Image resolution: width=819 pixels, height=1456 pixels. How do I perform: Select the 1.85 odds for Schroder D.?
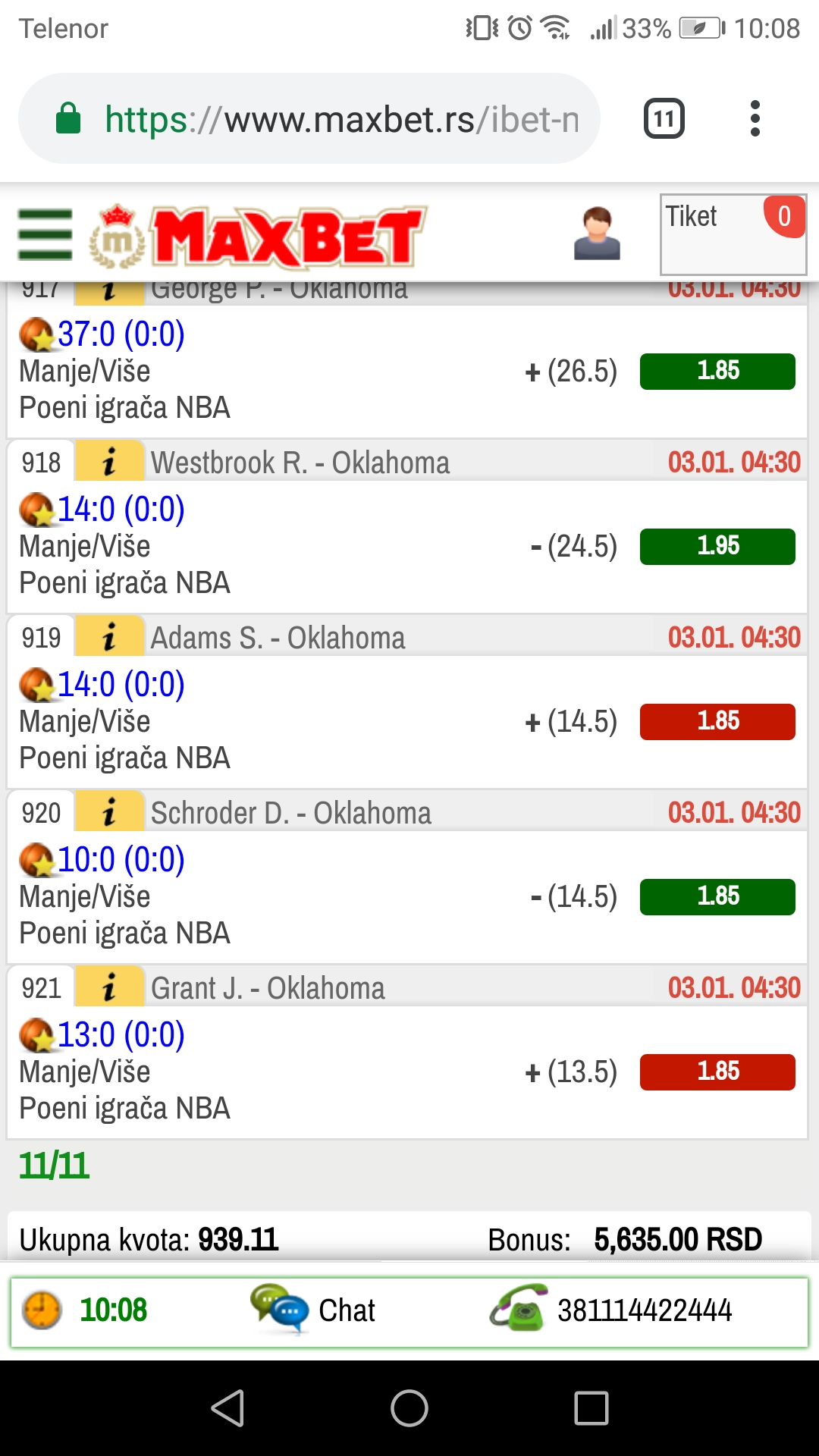tap(717, 896)
